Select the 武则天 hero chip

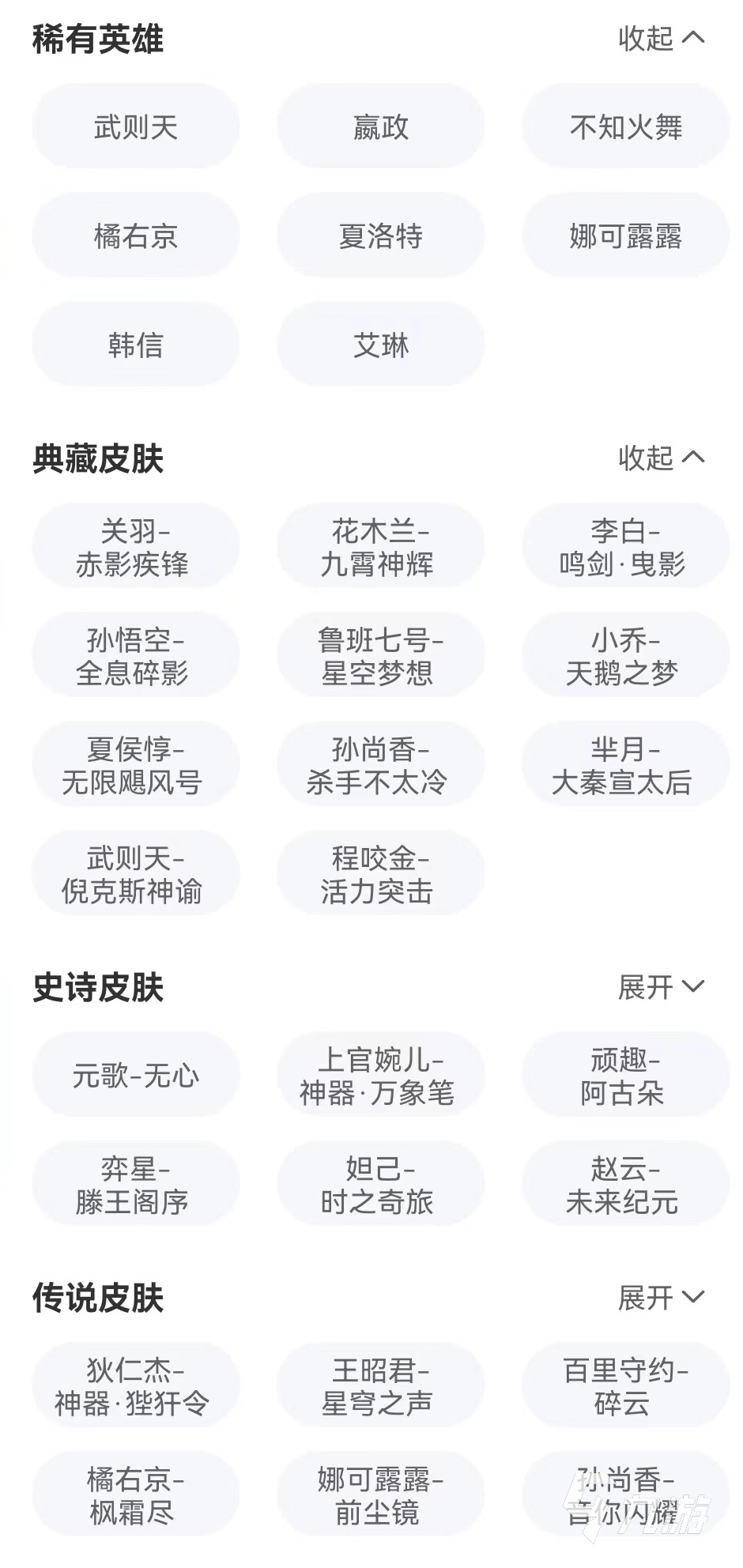pos(135,126)
